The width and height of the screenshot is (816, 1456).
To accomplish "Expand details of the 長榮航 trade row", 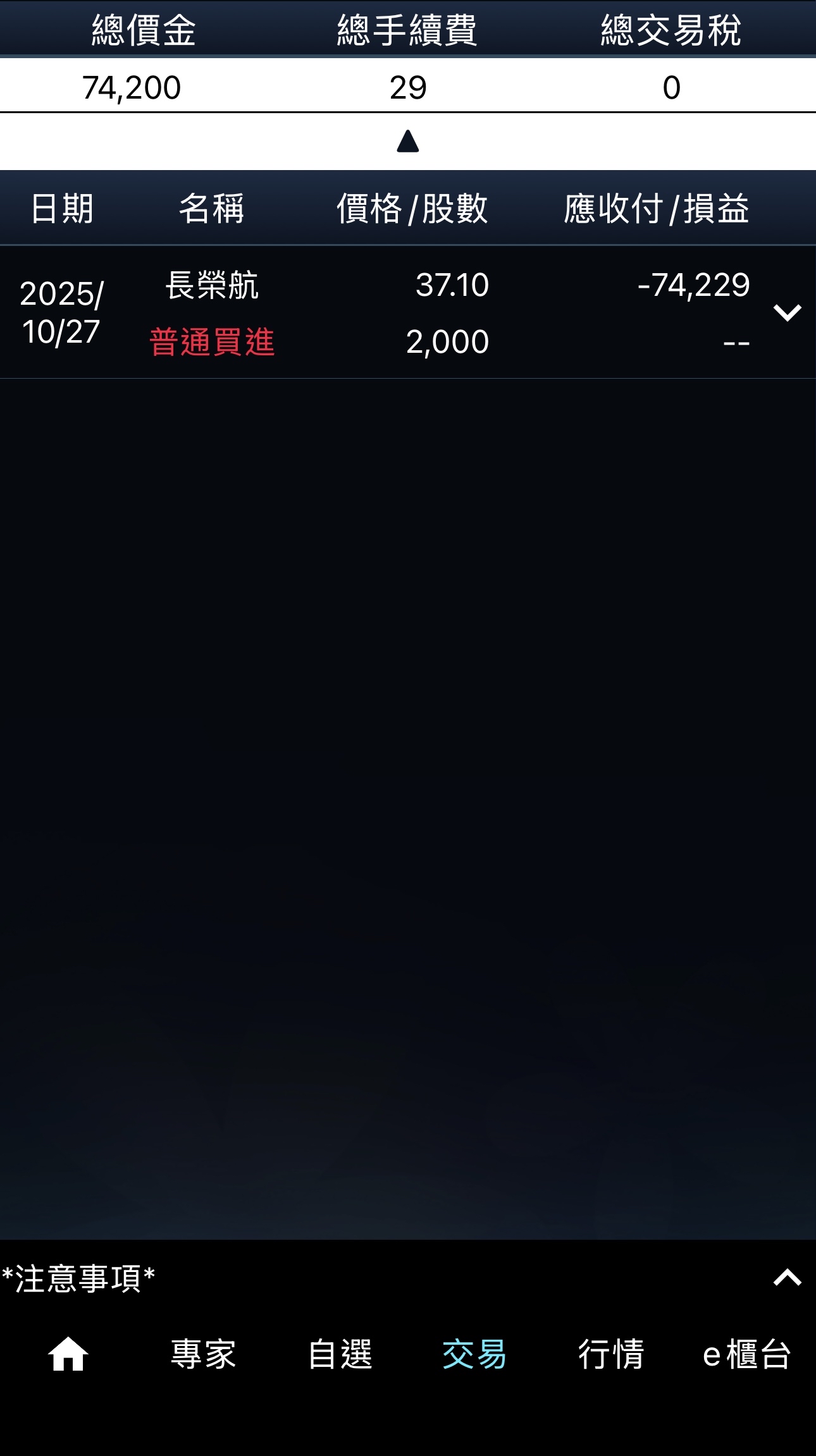I will click(787, 312).
